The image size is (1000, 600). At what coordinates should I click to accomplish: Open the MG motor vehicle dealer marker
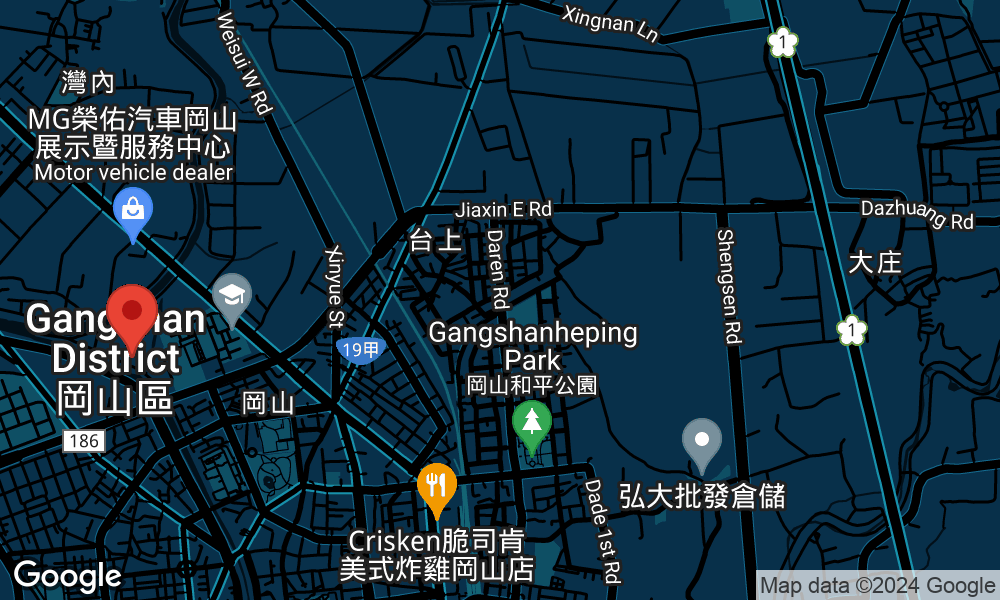132,212
